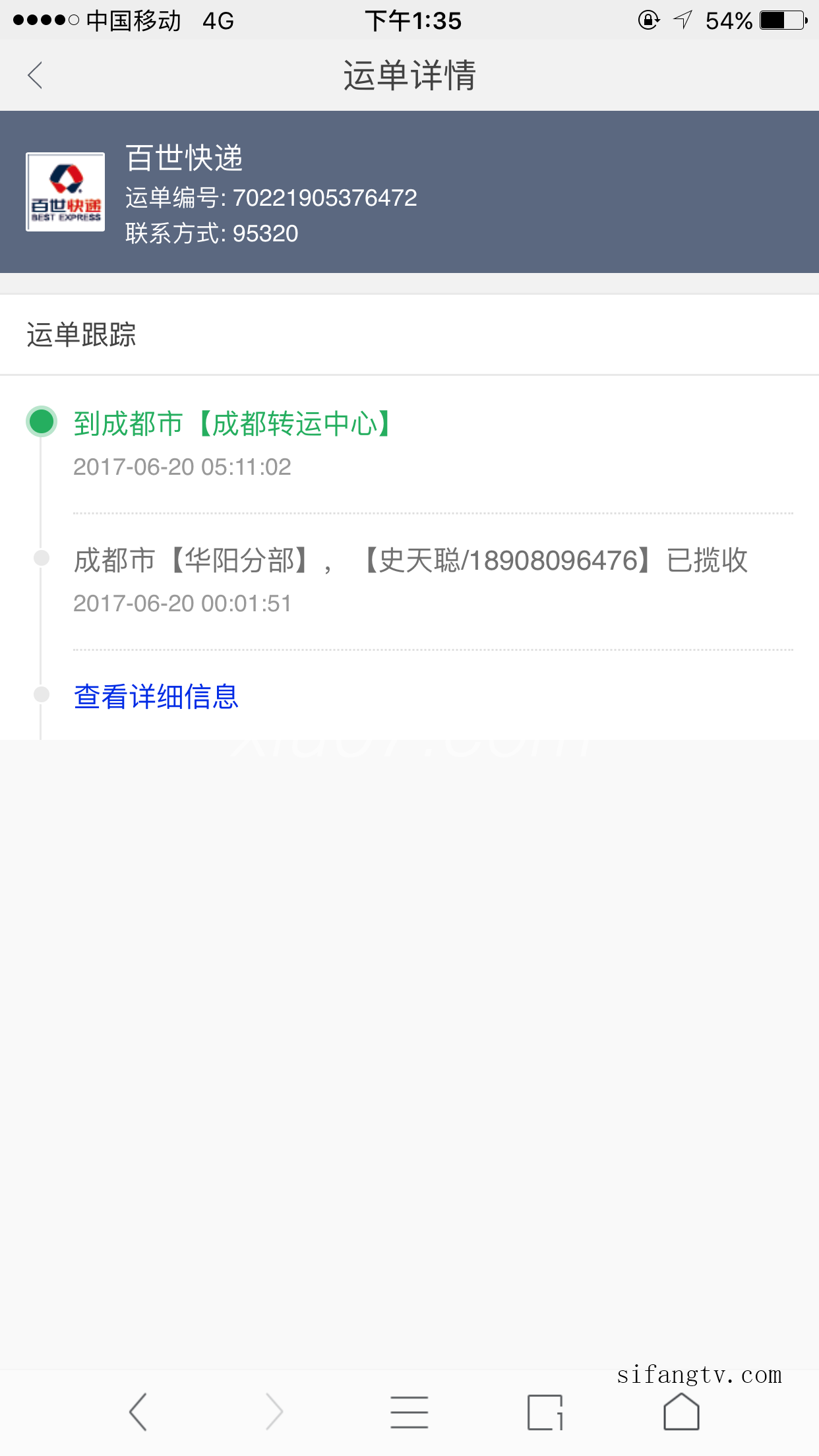The height and width of the screenshot is (1456, 819).
Task: Go back from the 运单详情 page
Action: click(x=36, y=75)
